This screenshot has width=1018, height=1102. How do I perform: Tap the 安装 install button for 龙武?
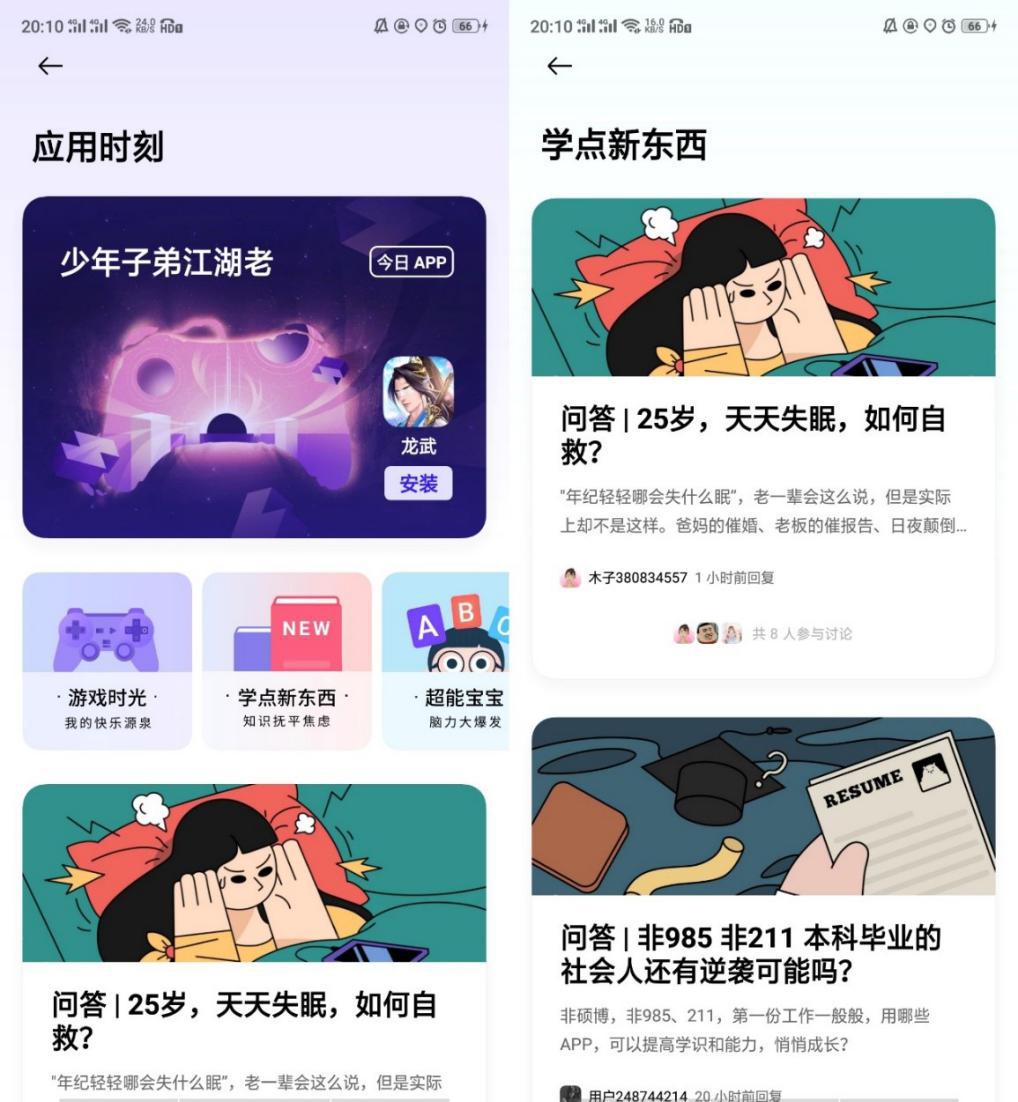pos(418,481)
